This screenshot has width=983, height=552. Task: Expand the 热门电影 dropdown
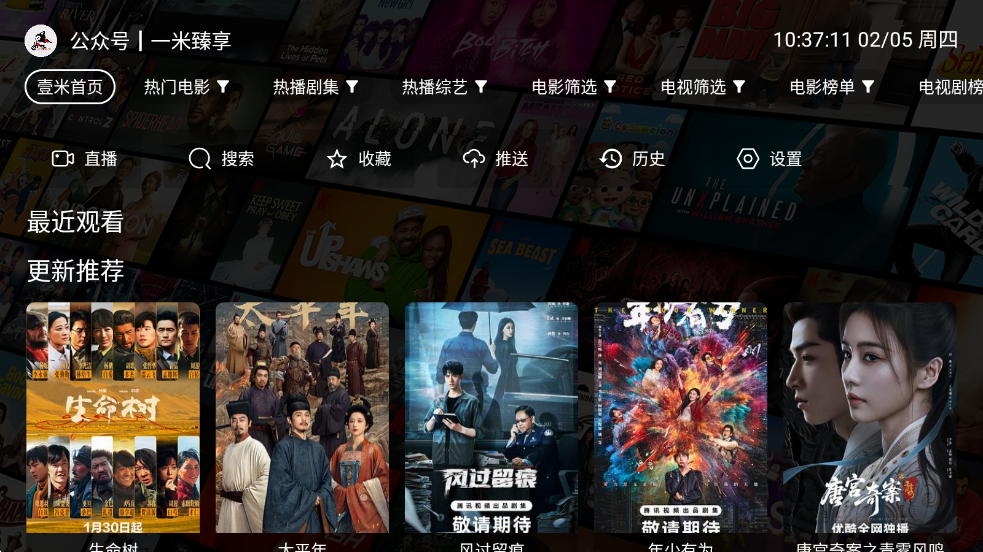pos(186,87)
